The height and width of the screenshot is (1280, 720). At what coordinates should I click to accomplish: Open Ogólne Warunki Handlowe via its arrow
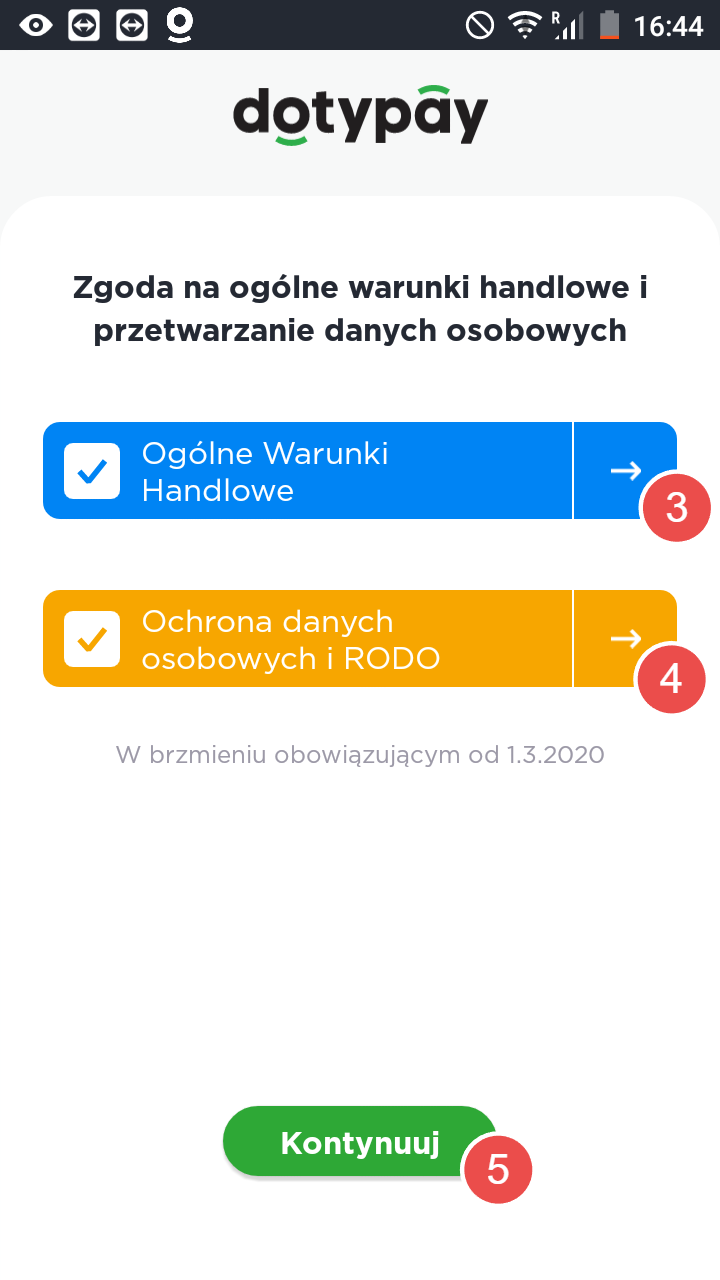pos(624,470)
